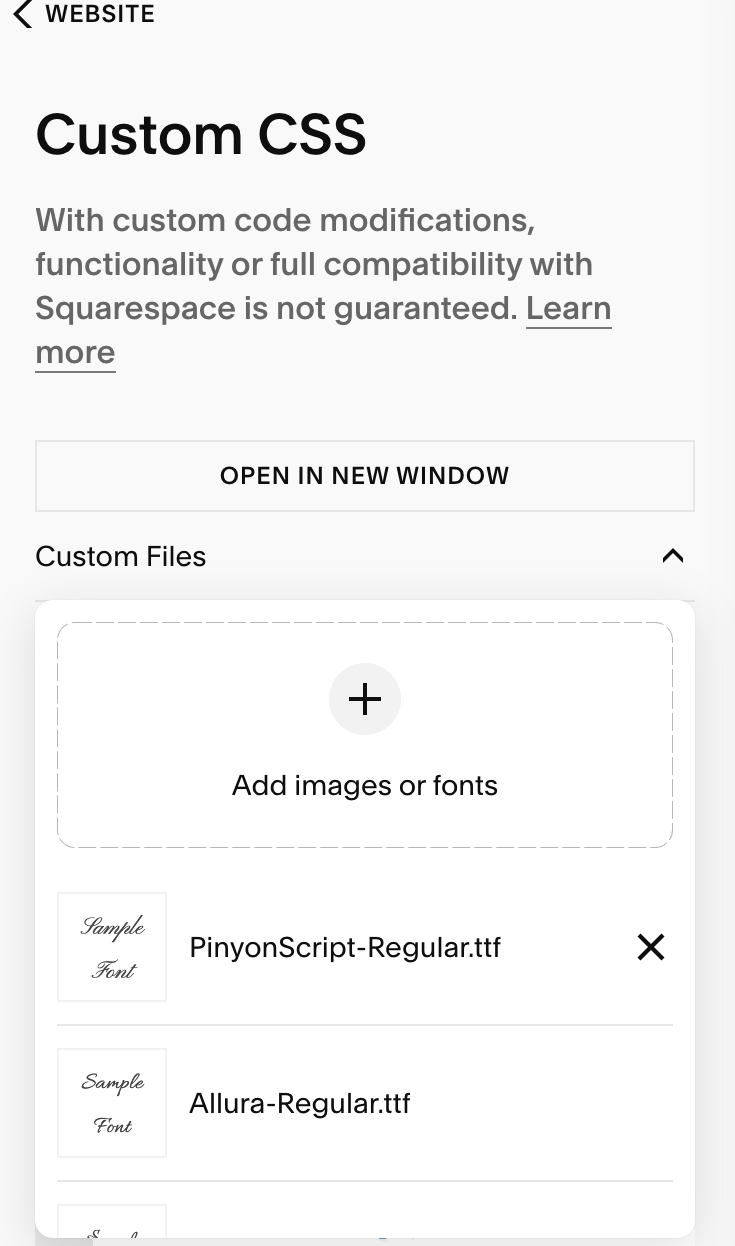Remove PinyonScript-Regular.ttf with the X icon
Viewport: 735px width, 1246px height.
pyautogui.click(x=651, y=947)
